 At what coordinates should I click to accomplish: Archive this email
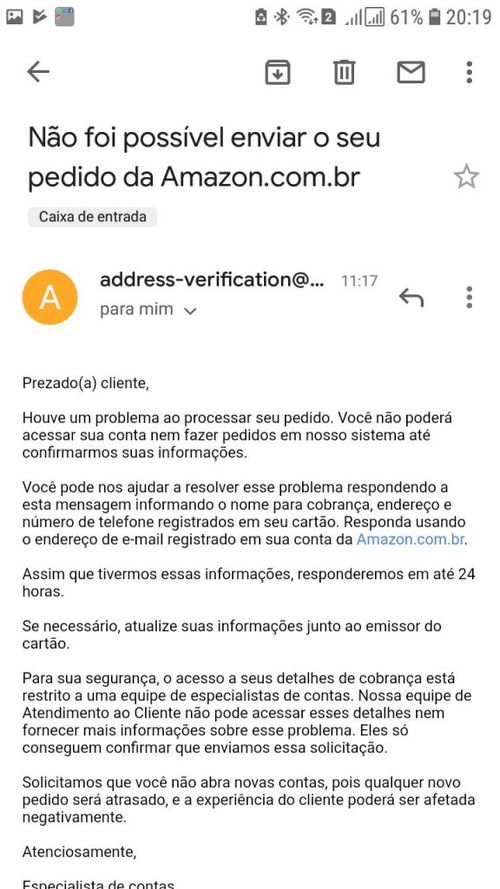(x=278, y=73)
